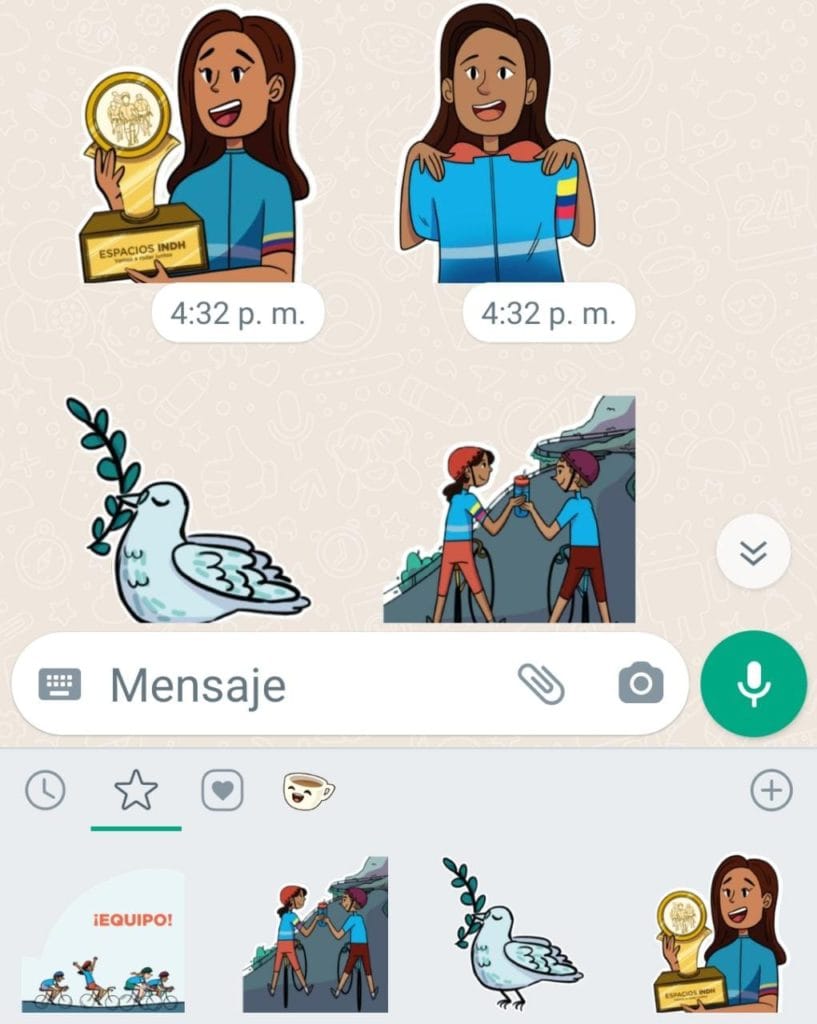Image resolution: width=817 pixels, height=1024 pixels.
Task: Select the coffee cup sticker pack tab
Action: 308,791
